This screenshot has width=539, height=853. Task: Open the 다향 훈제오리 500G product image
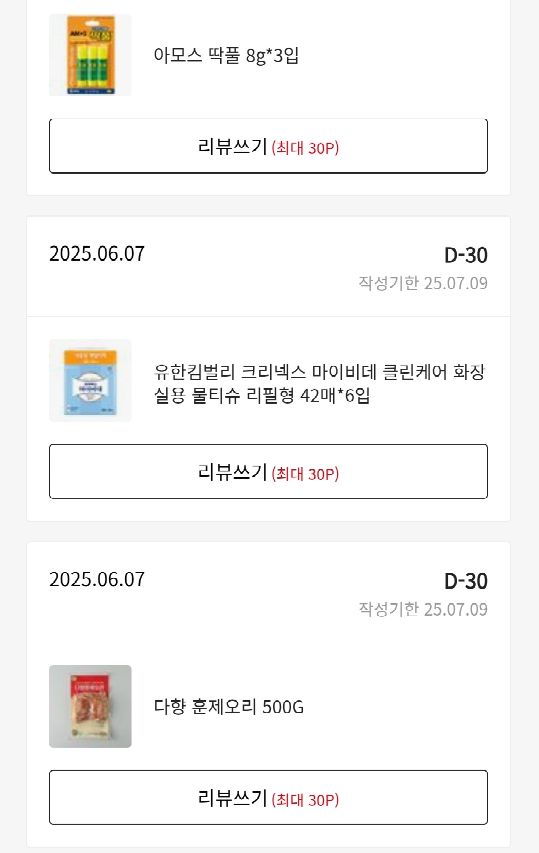coord(90,706)
